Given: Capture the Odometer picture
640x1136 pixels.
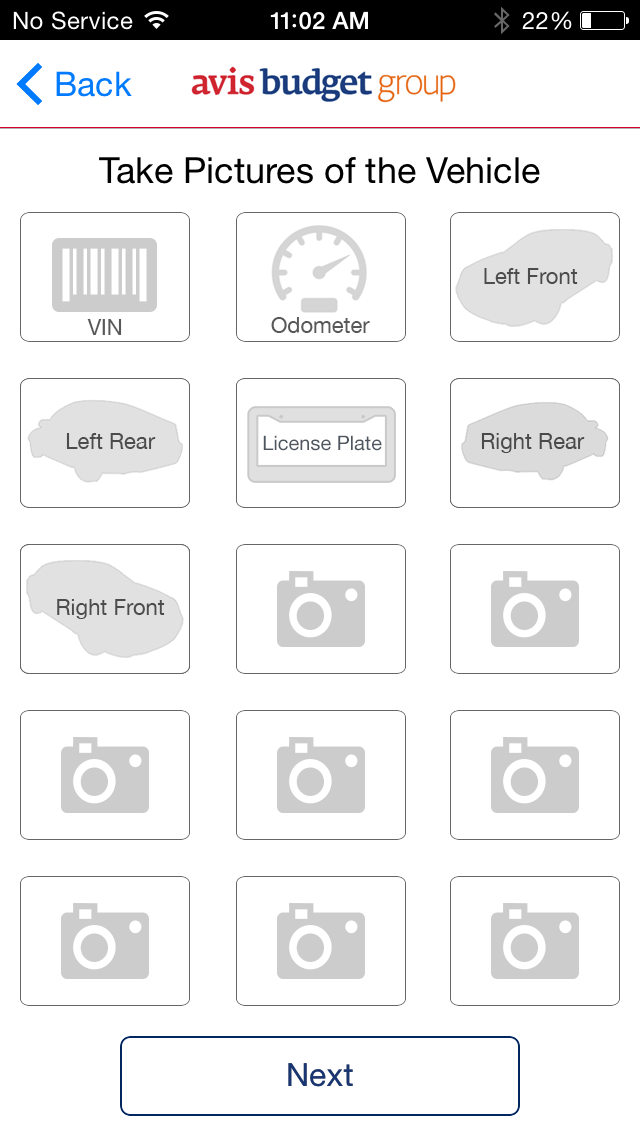Looking at the screenshot, I should [321, 277].
